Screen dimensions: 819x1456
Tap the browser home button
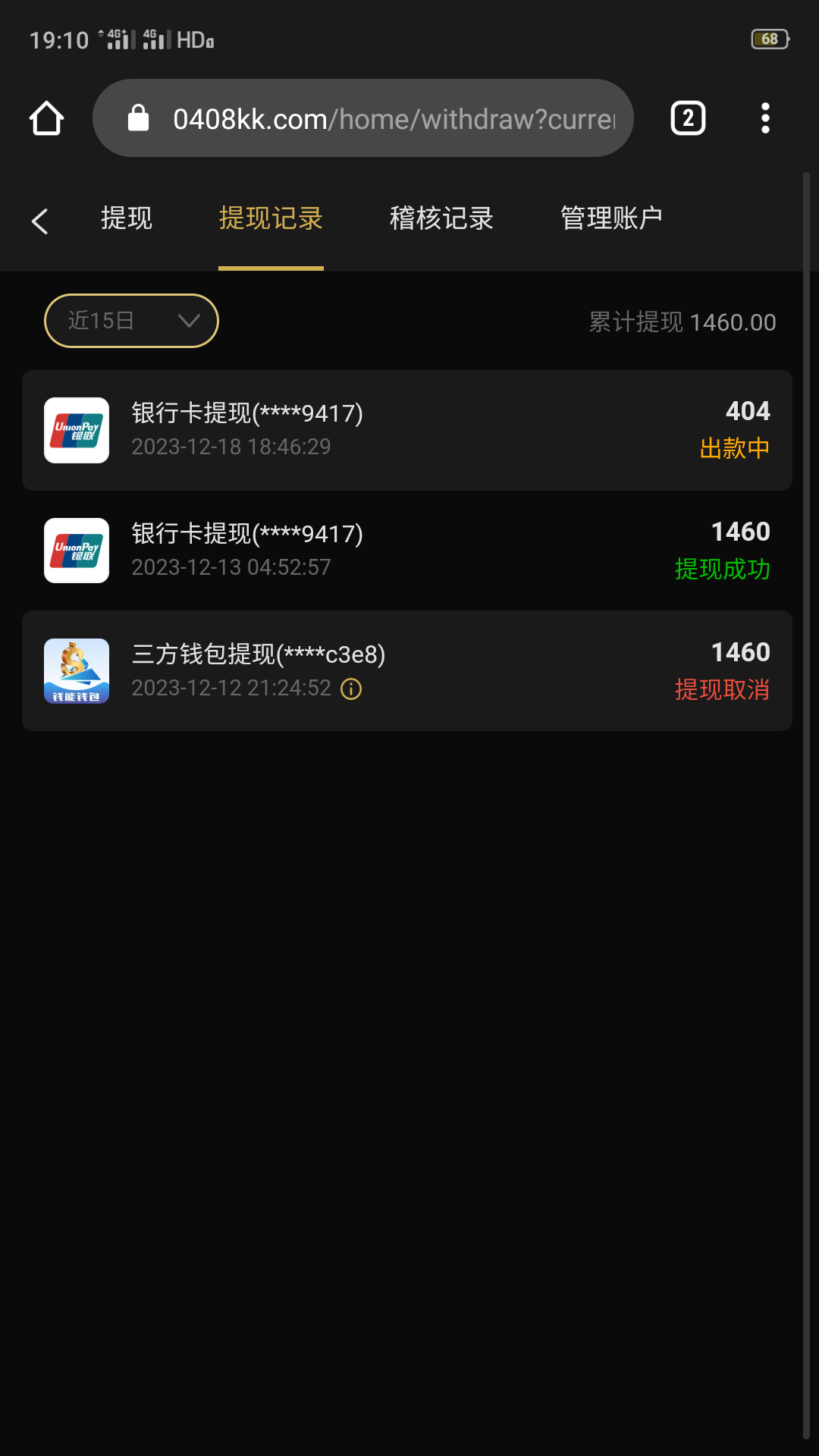click(46, 118)
